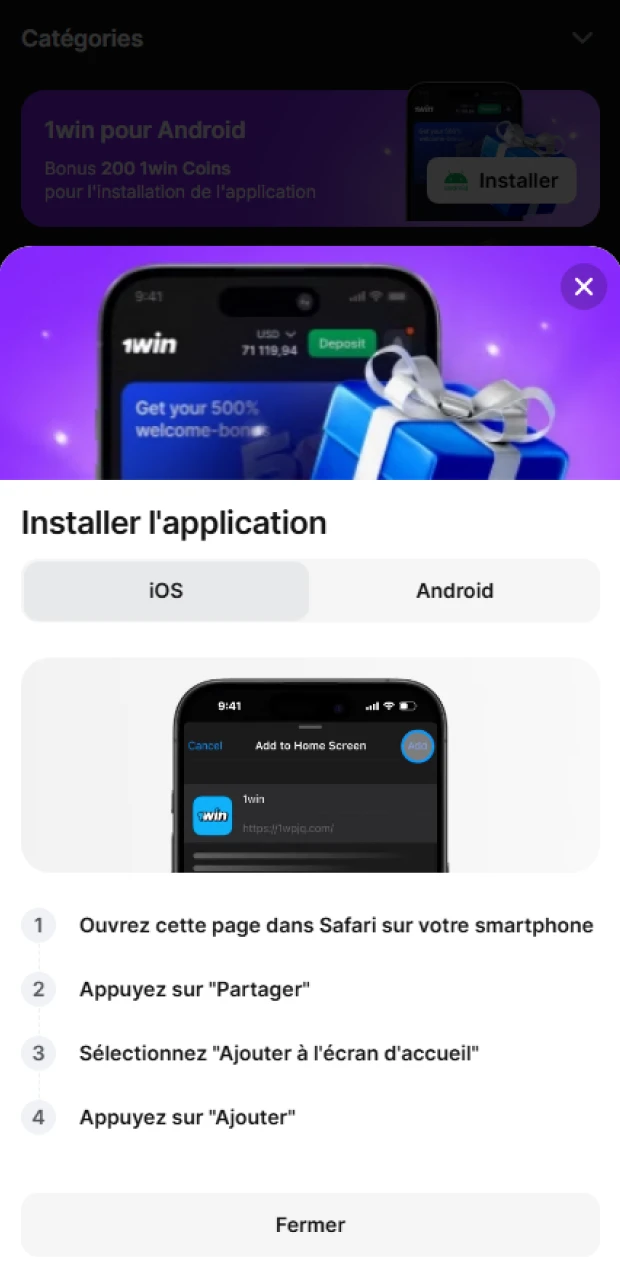Dismiss the install dialog with the X
This screenshot has height=1280, width=620.
pos(584,287)
